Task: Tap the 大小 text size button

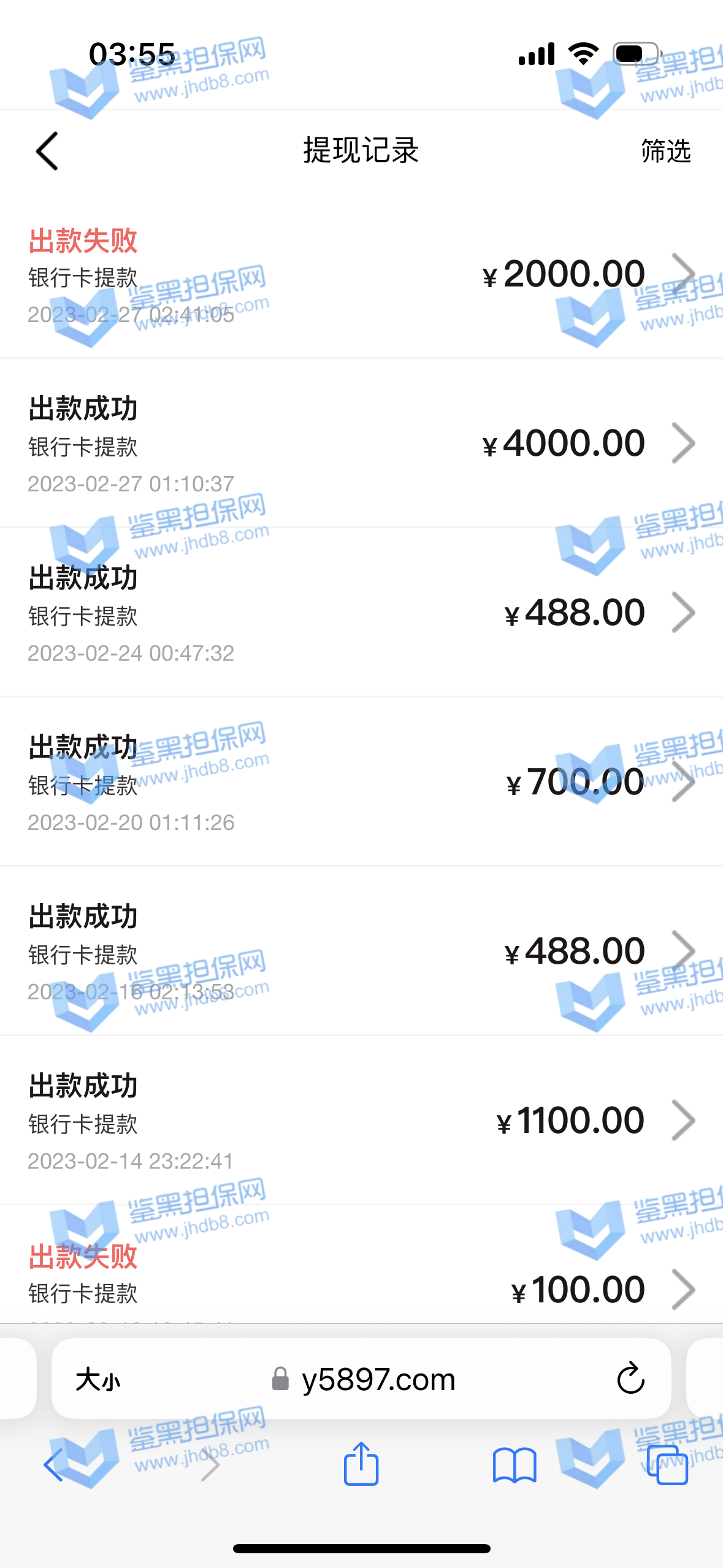Action: (x=98, y=1380)
